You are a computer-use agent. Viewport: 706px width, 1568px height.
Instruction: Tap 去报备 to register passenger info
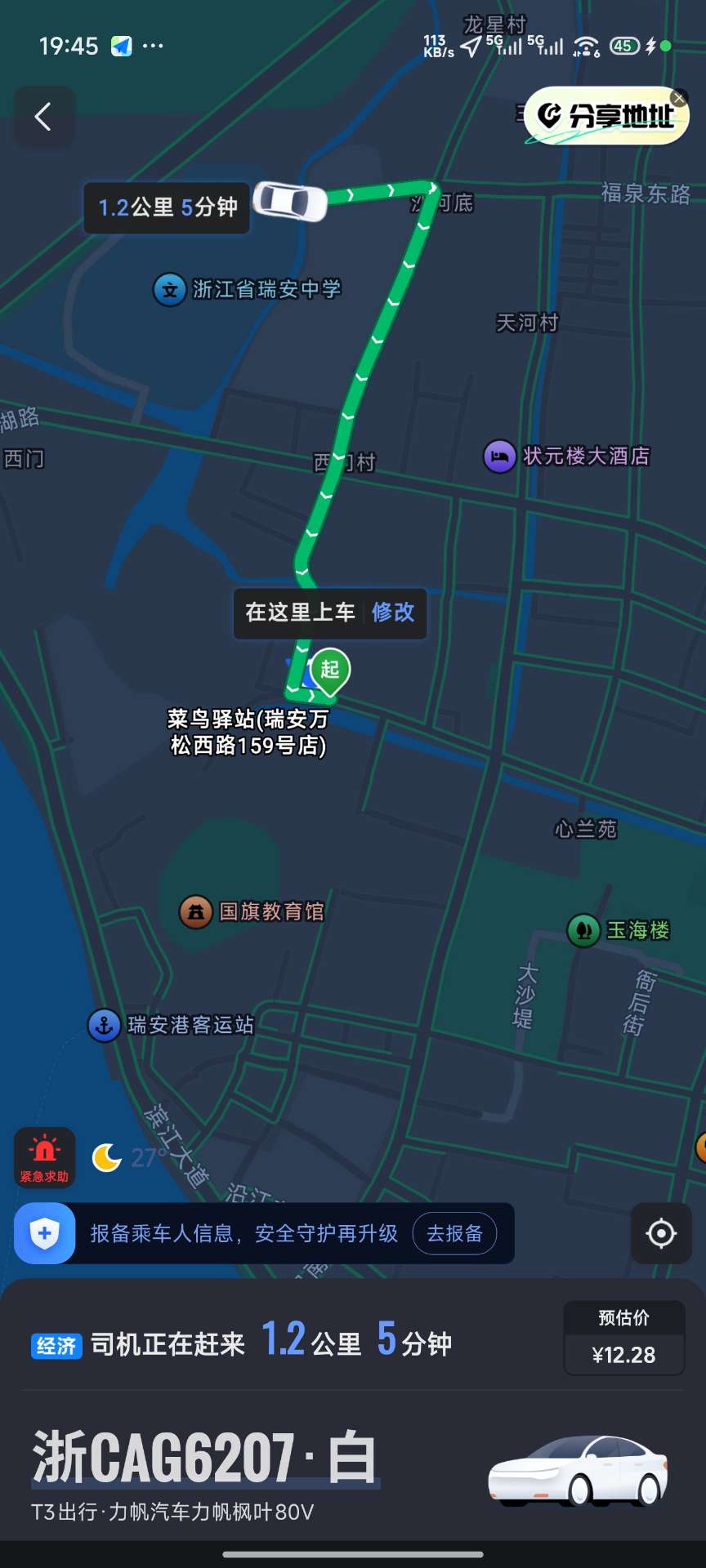pos(454,1233)
